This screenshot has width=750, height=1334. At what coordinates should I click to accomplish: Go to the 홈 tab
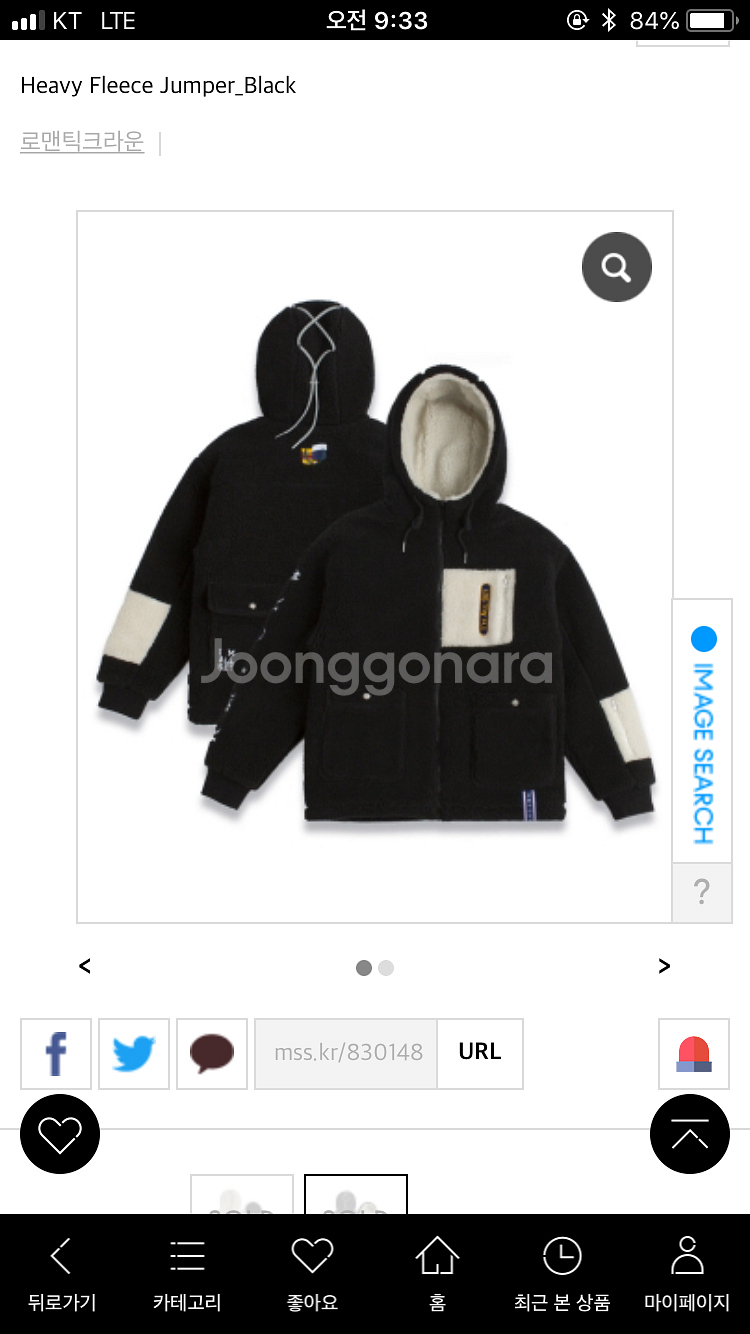tap(437, 1274)
